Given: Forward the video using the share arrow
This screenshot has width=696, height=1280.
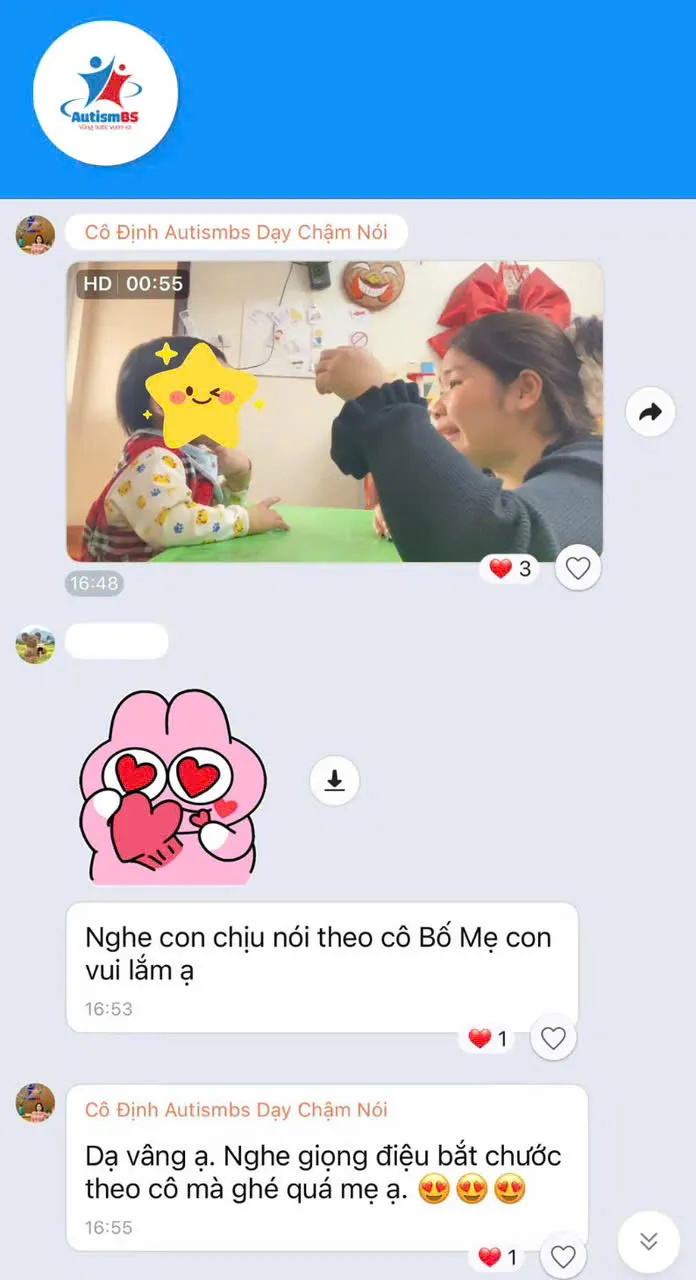Looking at the screenshot, I should tap(650, 412).
